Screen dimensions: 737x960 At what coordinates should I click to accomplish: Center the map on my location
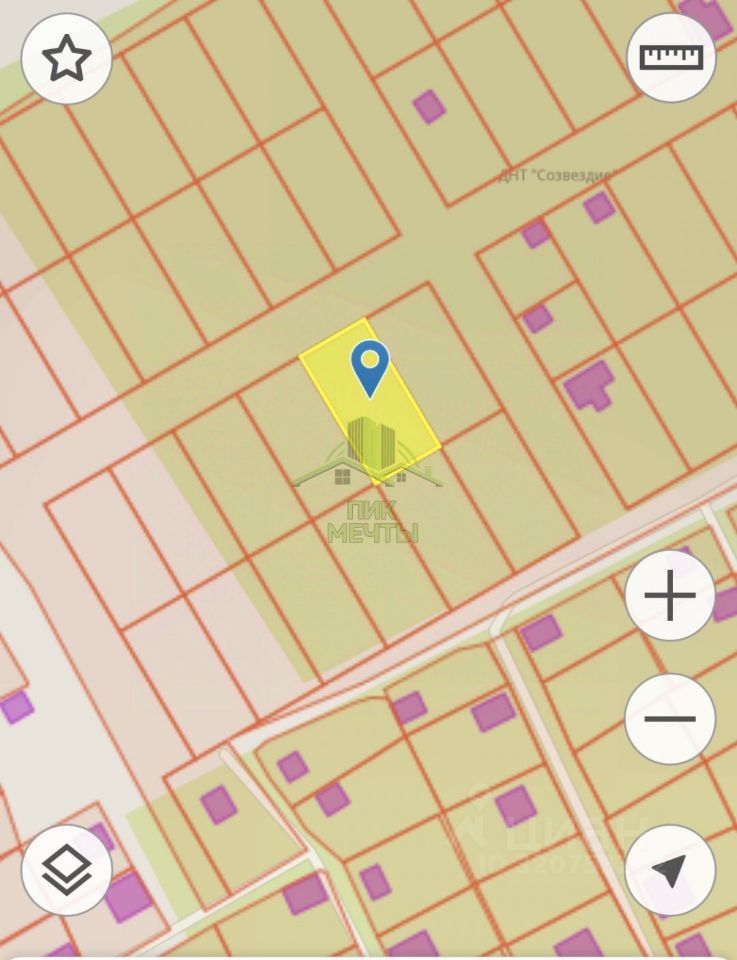(670, 870)
